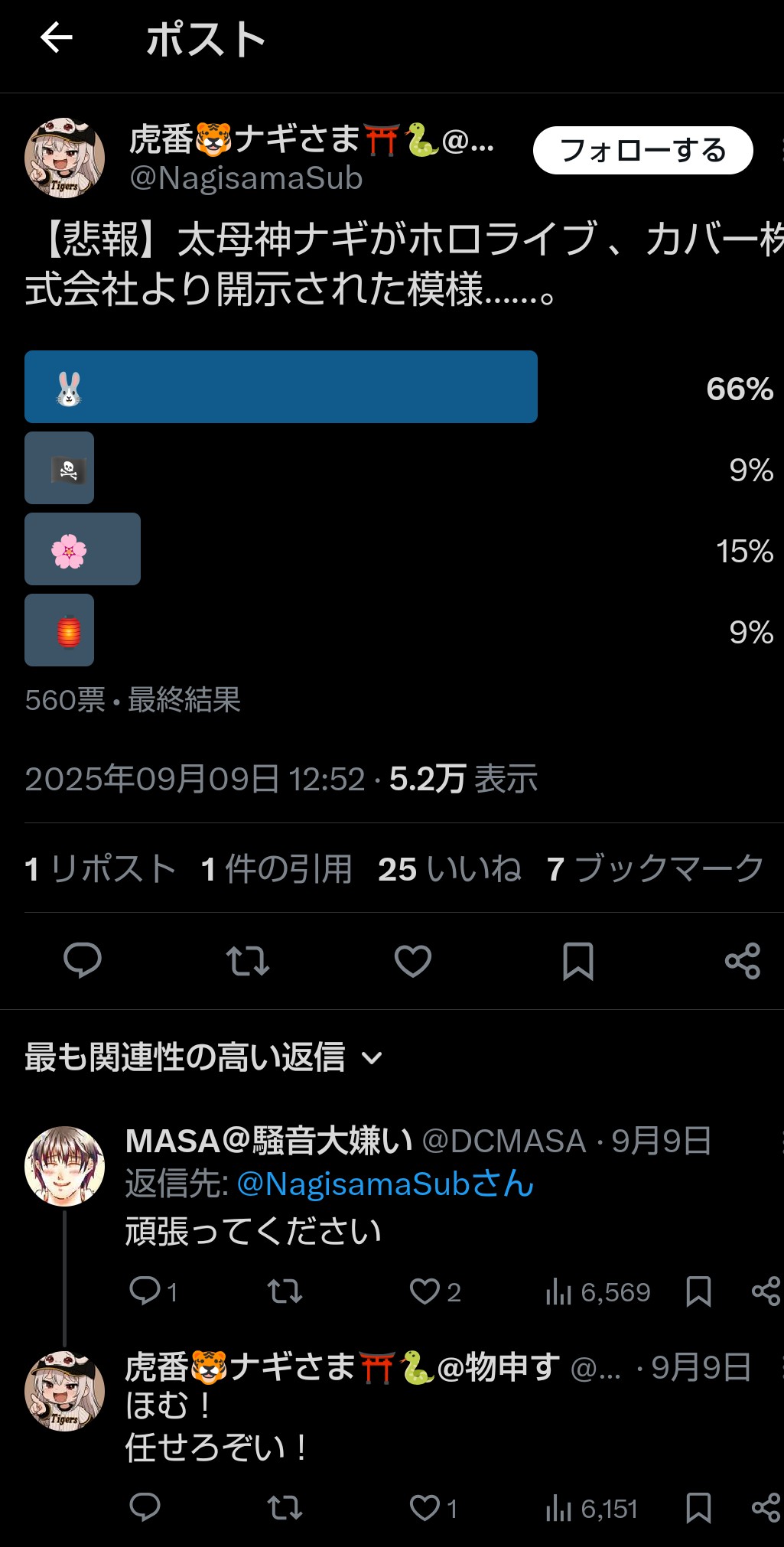Repost MASA's reply 頑張ってください

coord(285,1291)
